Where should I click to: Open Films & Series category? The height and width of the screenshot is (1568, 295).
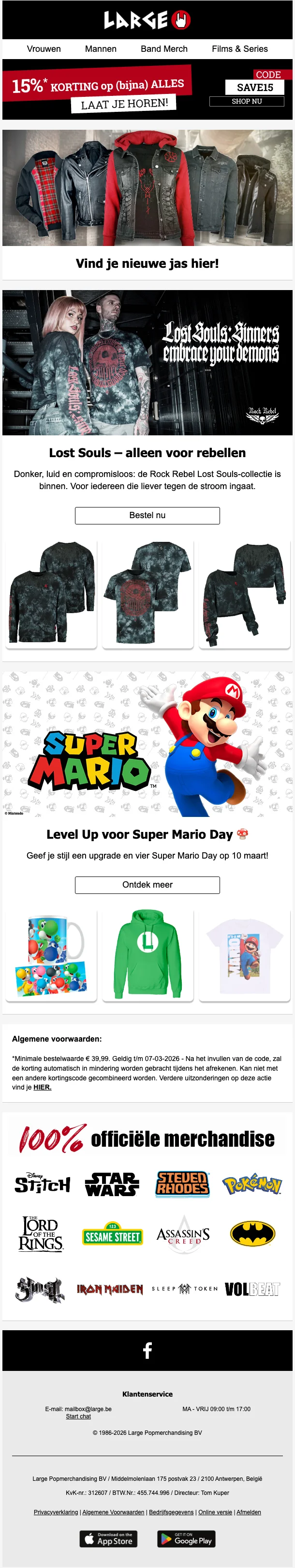tap(240, 49)
